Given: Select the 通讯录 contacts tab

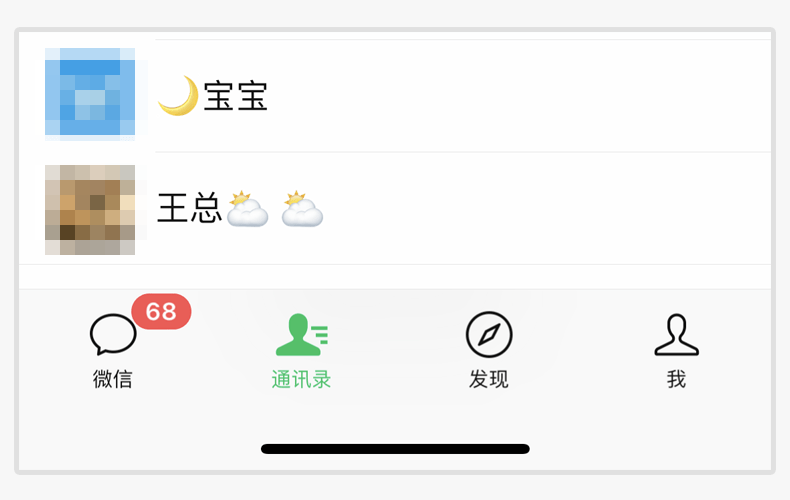Looking at the screenshot, I should click(301, 350).
